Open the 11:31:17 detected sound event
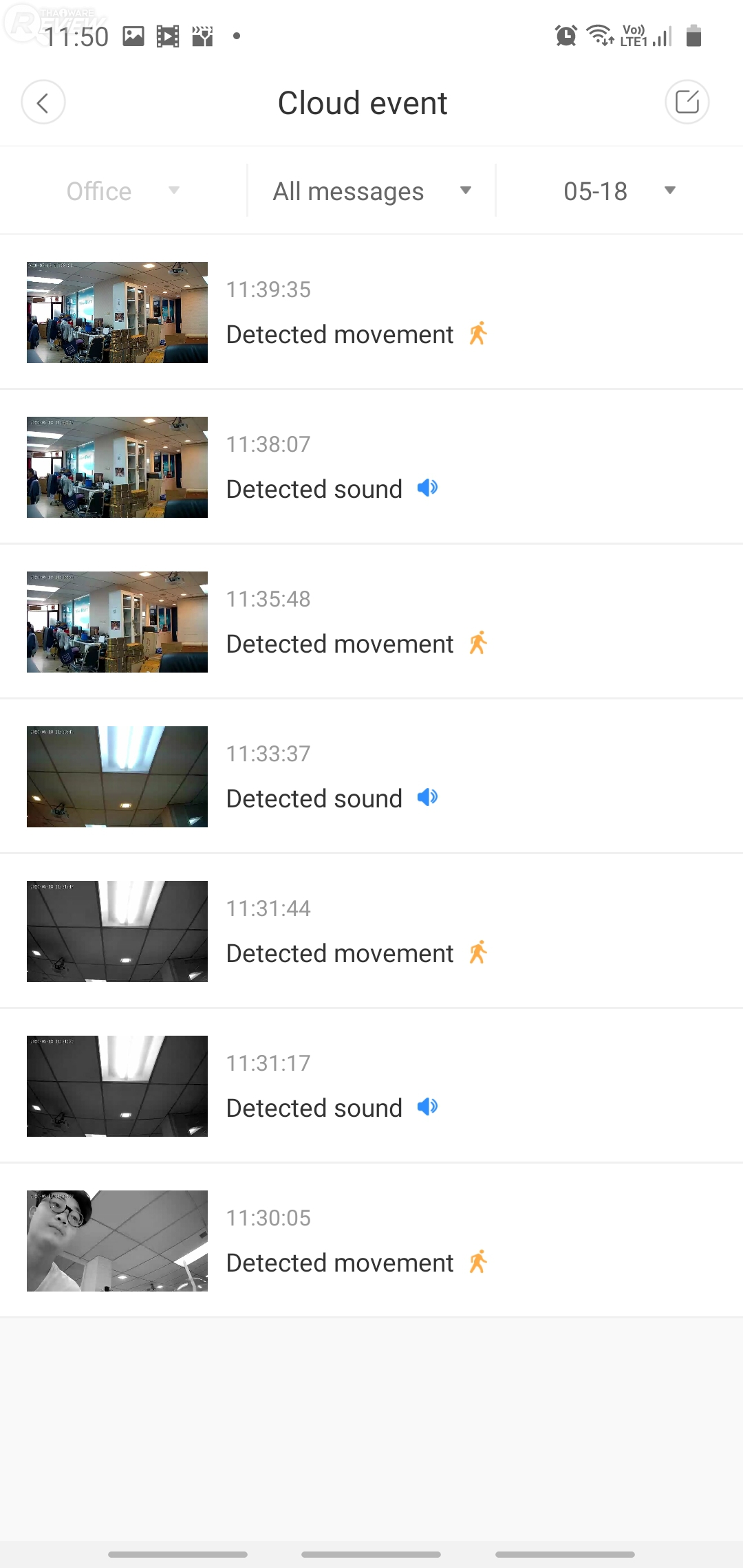The height and width of the screenshot is (1568, 743). (371, 1086)
